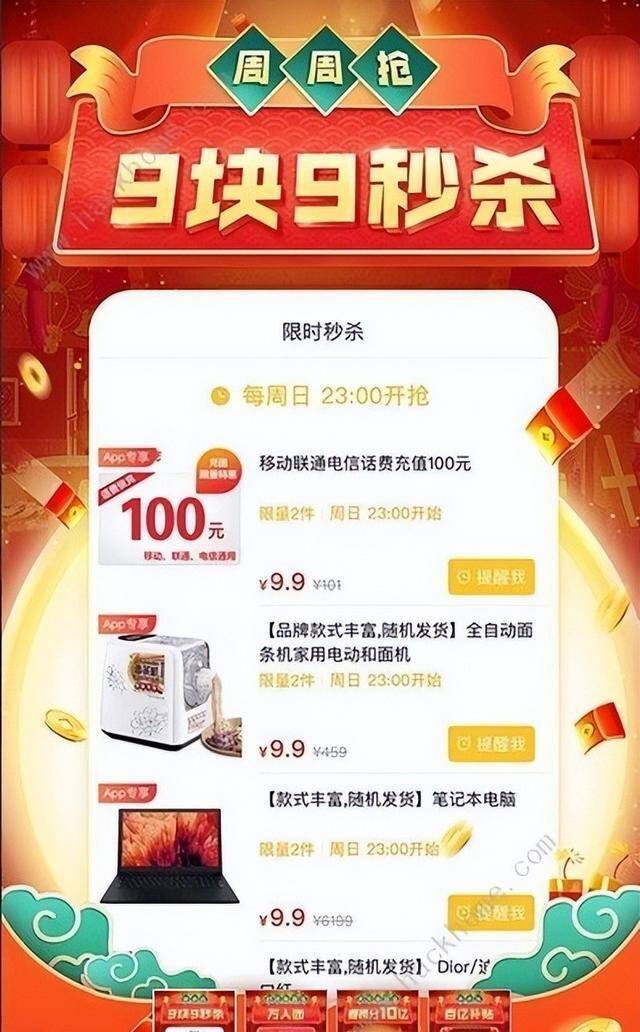
Task: Open the 全自动面条机 product item
Action: [382, 643]
